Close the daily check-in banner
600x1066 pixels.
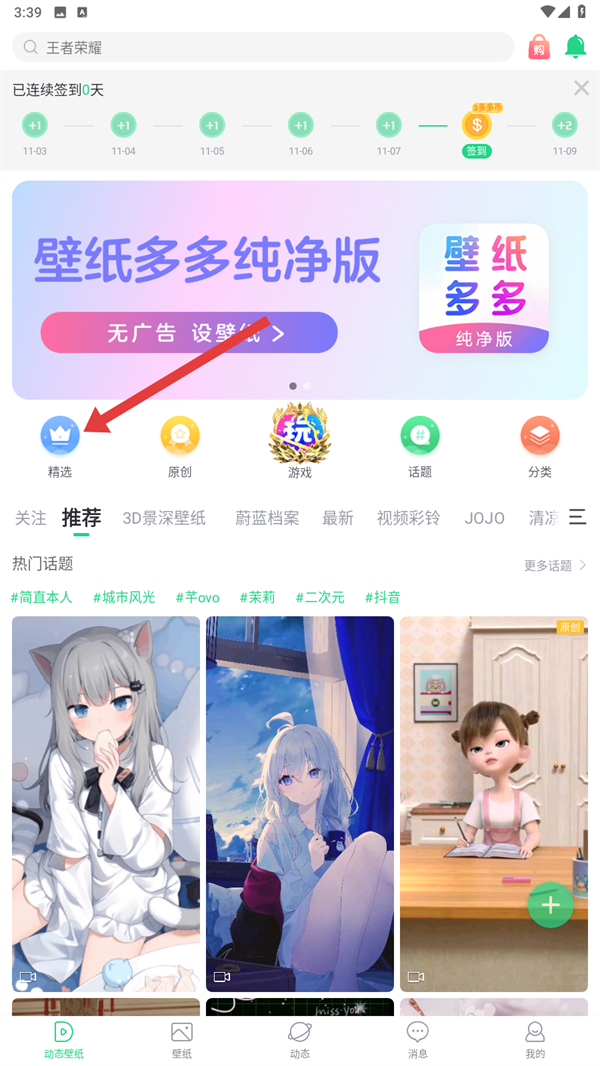[x=581, y=88]
